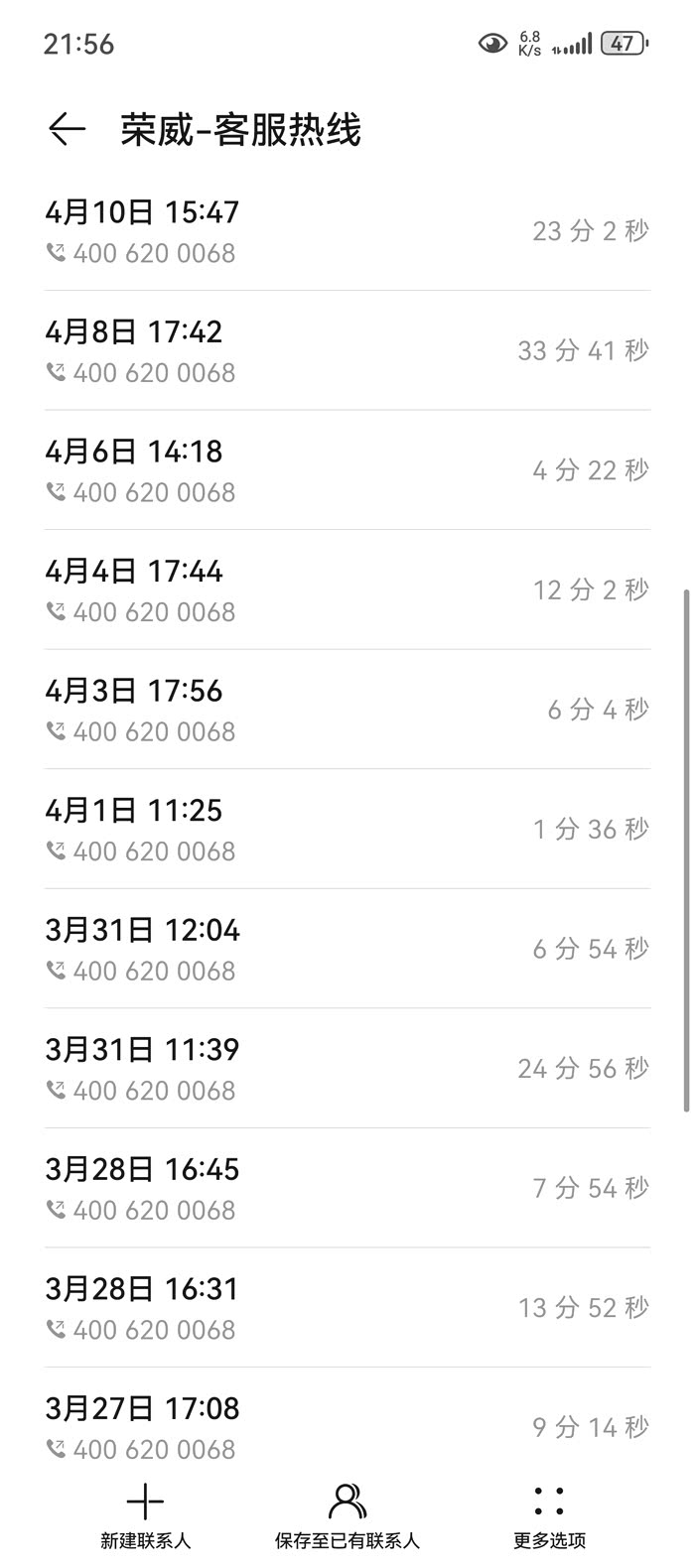Tap 新建联系人 to create a new contact

pyautogui.click(x=145, y=1514)
